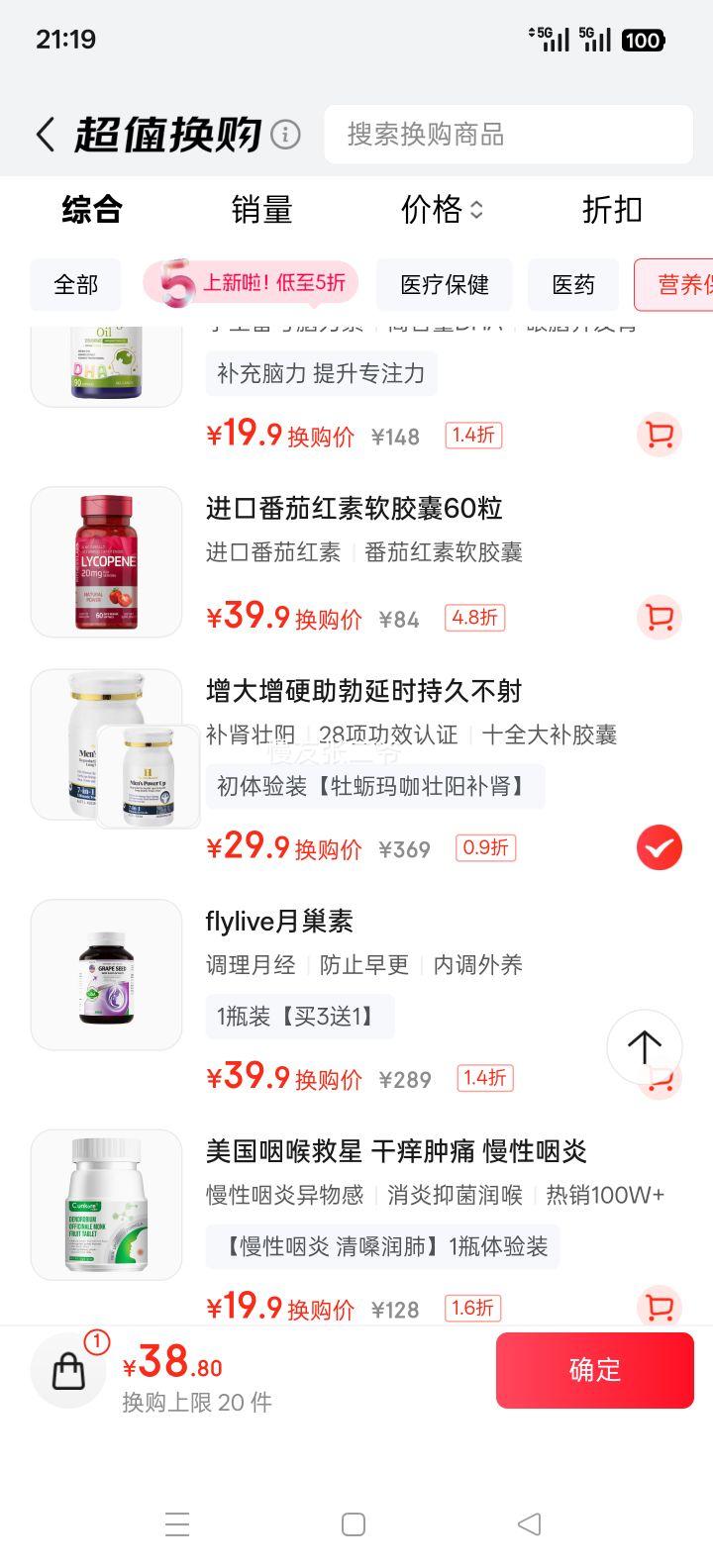Screen dimensions: 713x1568
Task: Switch to the 销量 tab
Action: click(260, 210)
